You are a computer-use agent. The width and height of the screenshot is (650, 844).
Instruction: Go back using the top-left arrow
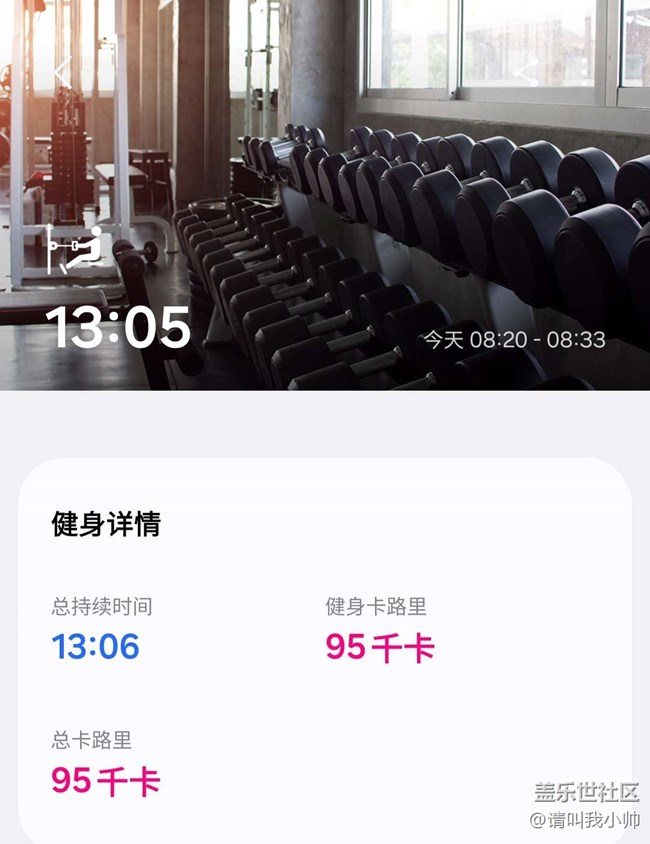click(63, 72)
